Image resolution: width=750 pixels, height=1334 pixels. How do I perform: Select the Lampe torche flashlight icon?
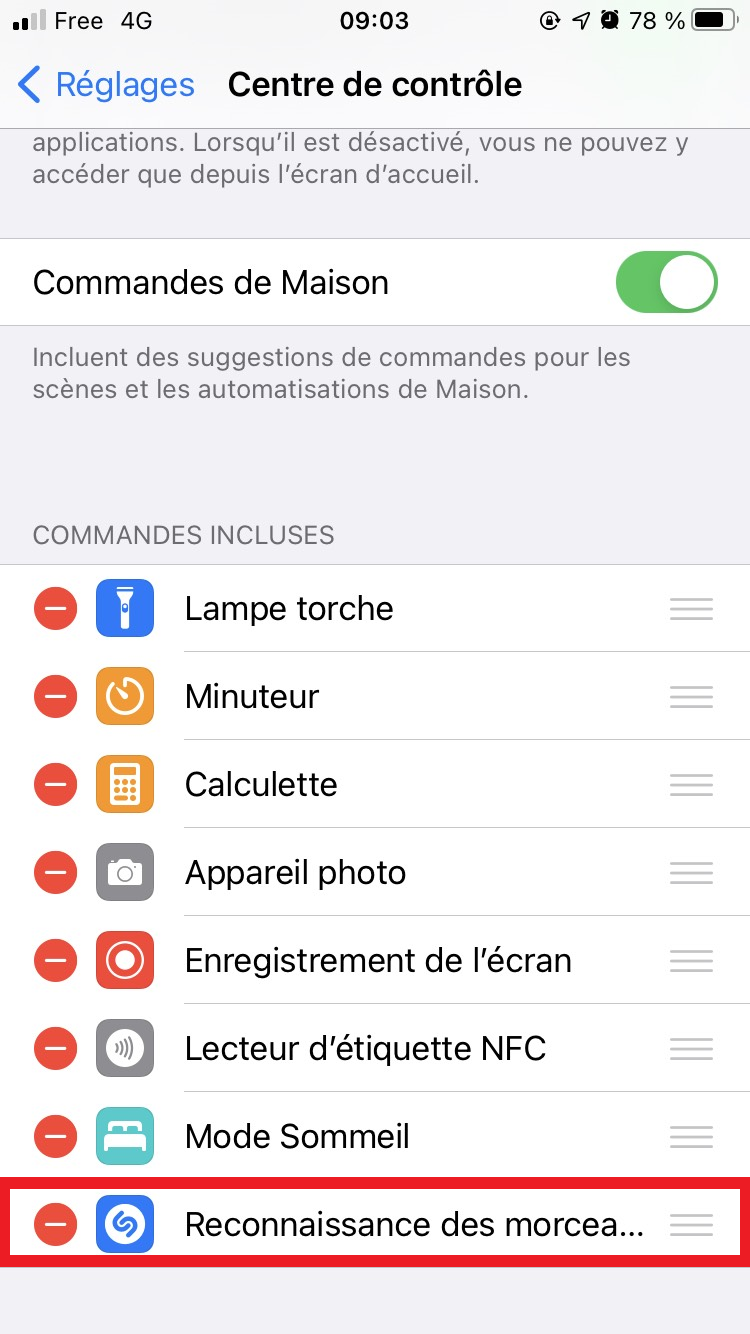124,608
